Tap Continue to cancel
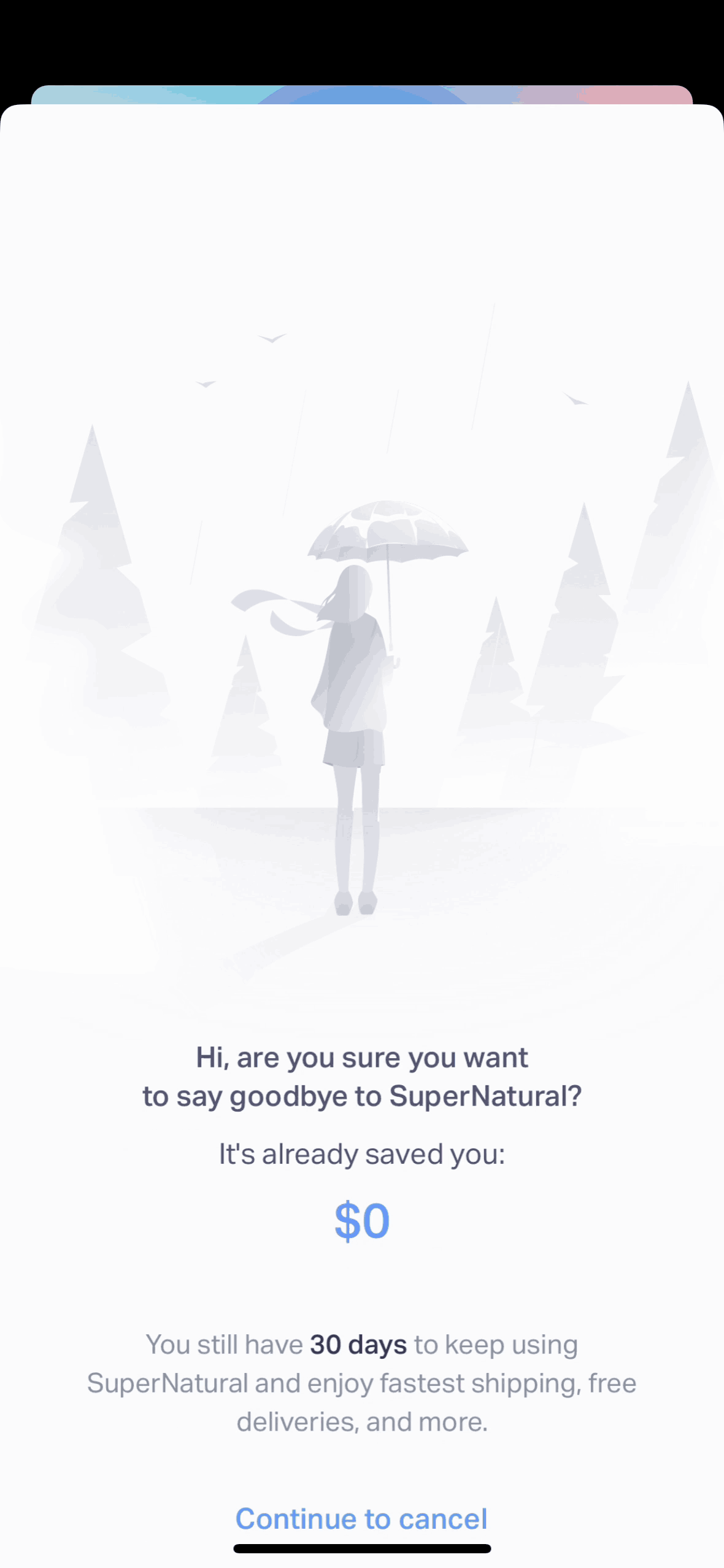Screen dimensions: 724x1568 361,1519
